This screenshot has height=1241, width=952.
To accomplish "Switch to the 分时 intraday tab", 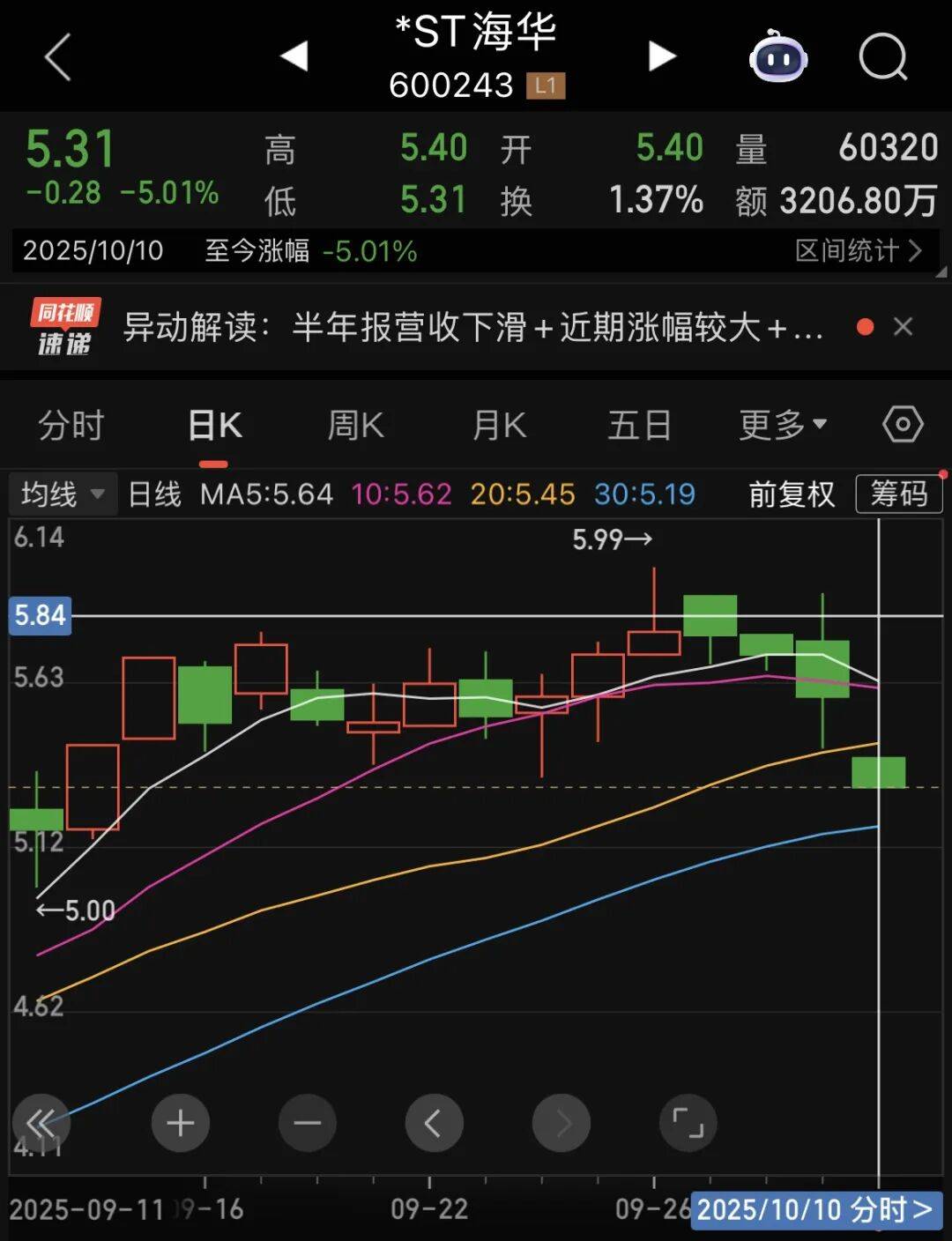I will [71, 425].
